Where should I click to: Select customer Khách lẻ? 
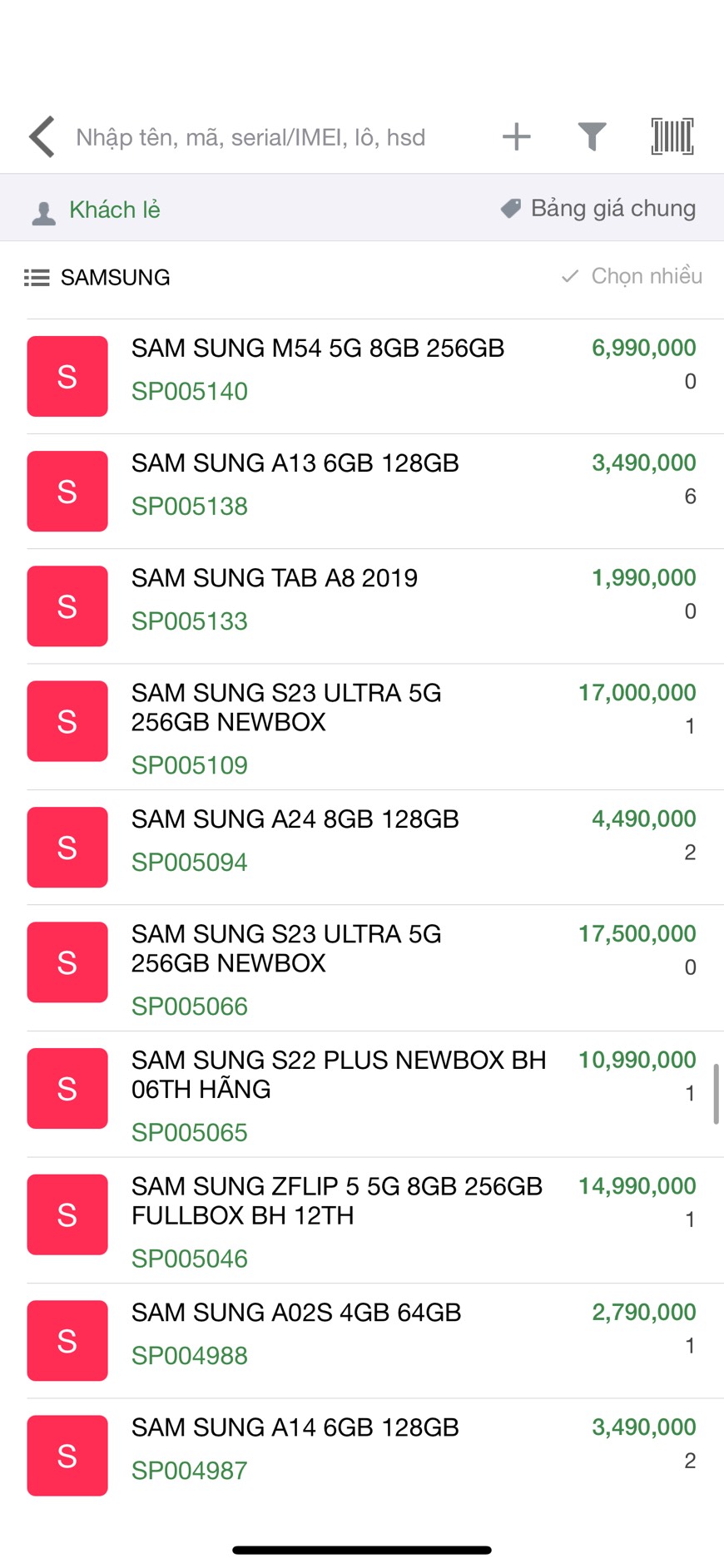point(97,210)
